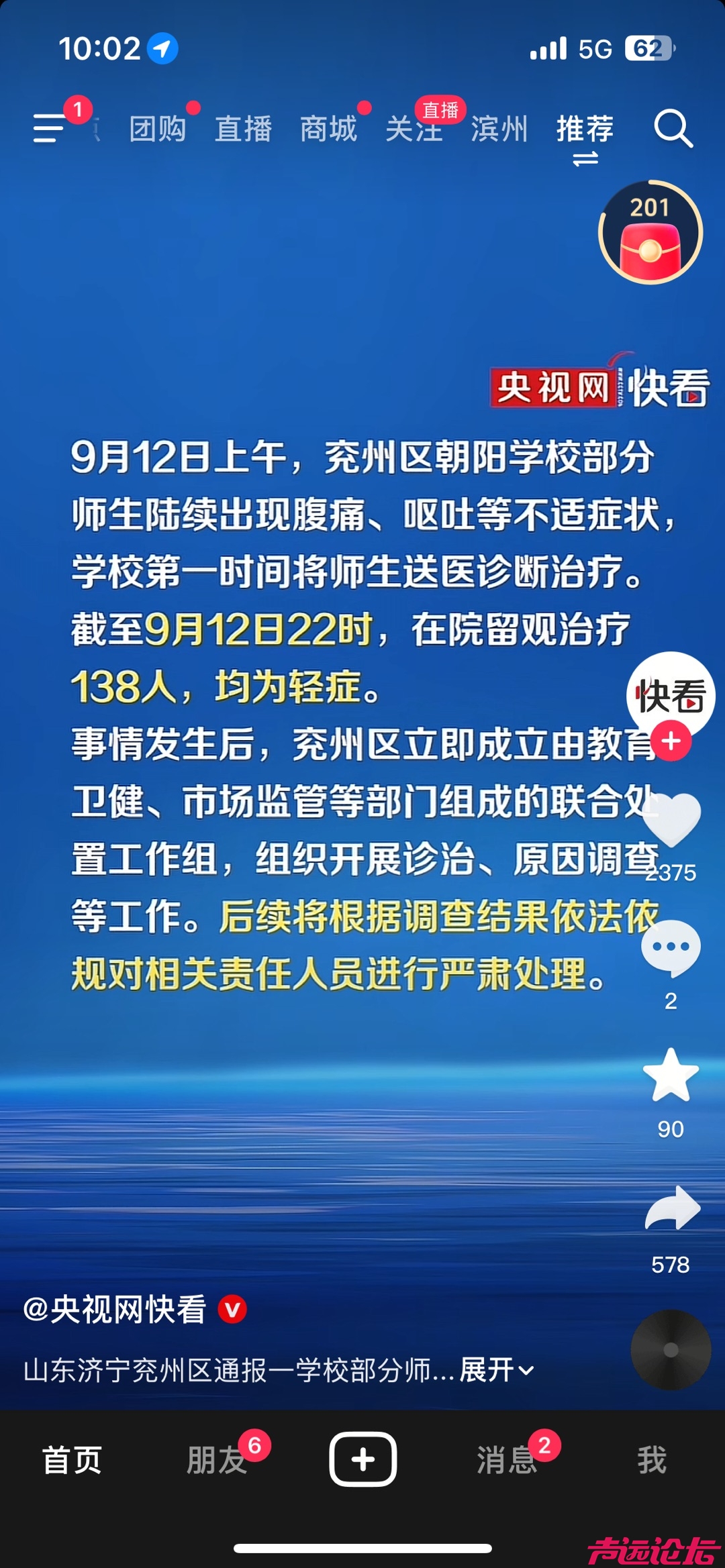Switch to the 直播 tab
Viewport: 725px width, 1568px height.
[243, 129]
